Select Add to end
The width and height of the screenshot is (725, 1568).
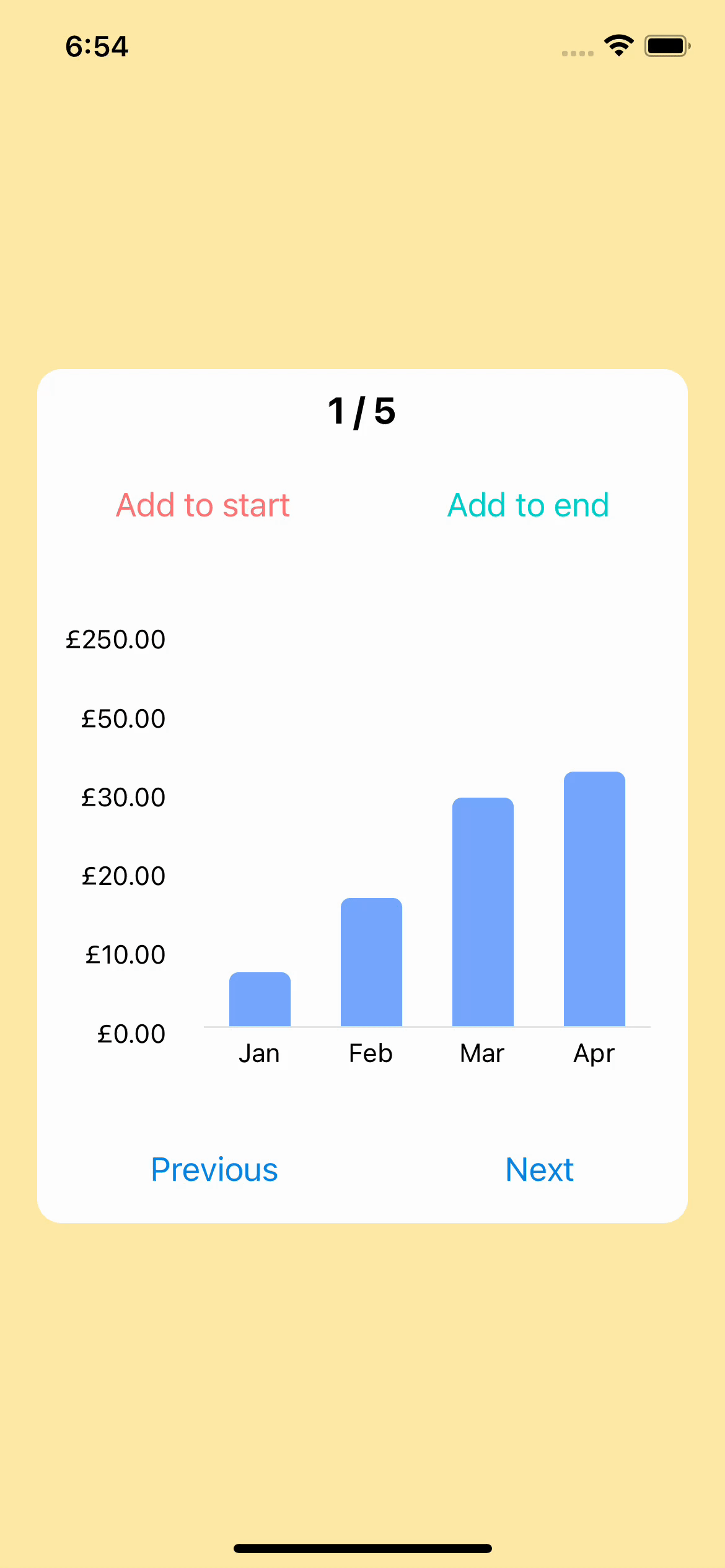click(x=528, y=505)
